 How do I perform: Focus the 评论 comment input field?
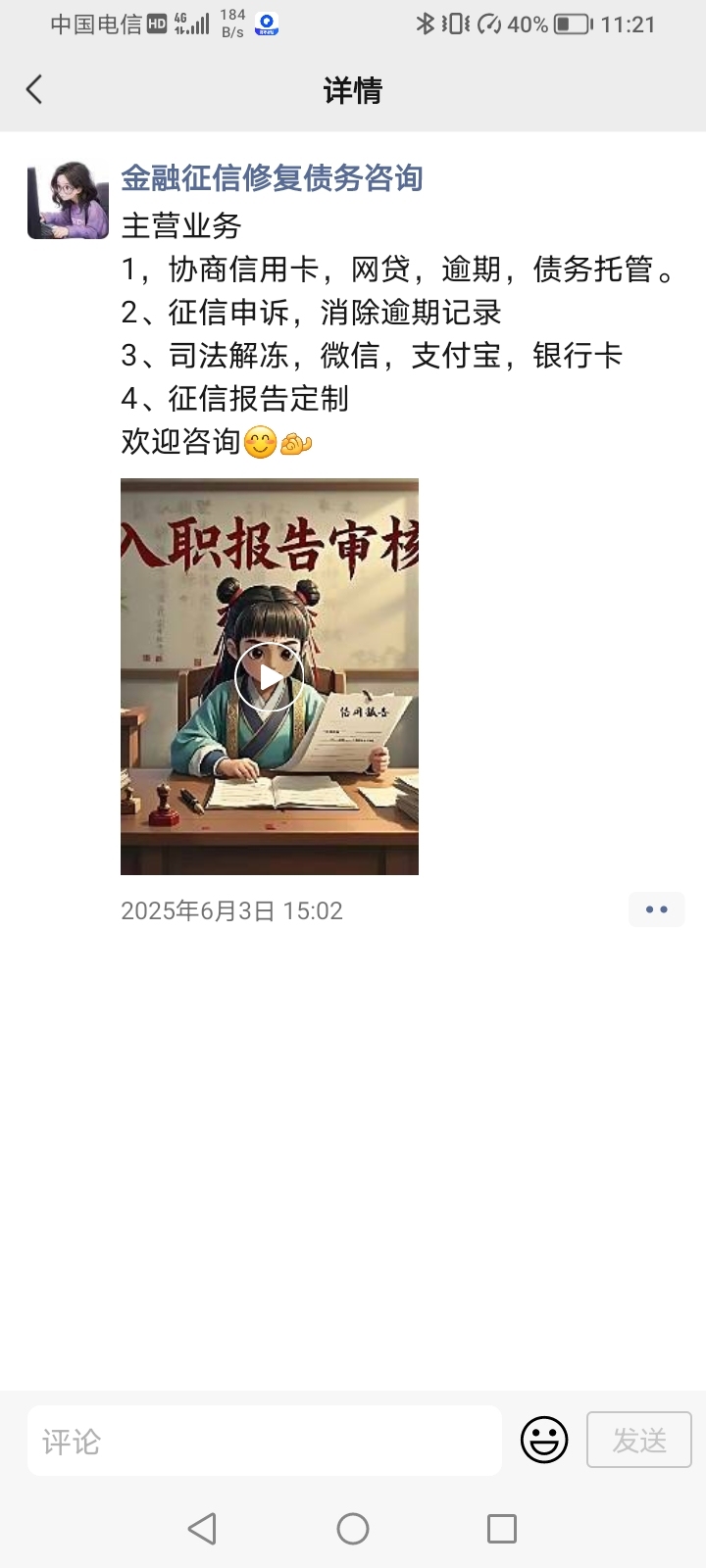coord(264,1441)
